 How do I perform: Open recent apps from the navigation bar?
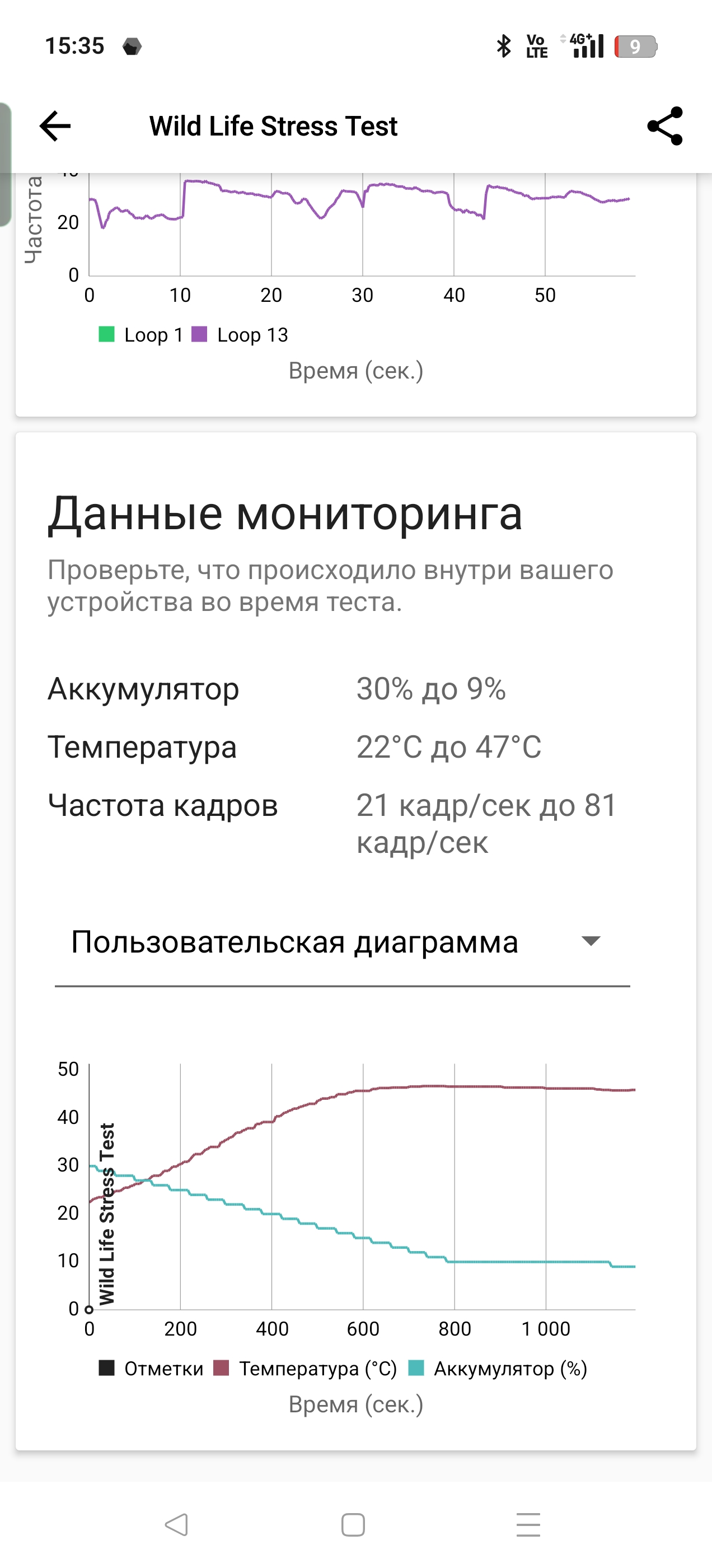click(x=528, y=1525)
